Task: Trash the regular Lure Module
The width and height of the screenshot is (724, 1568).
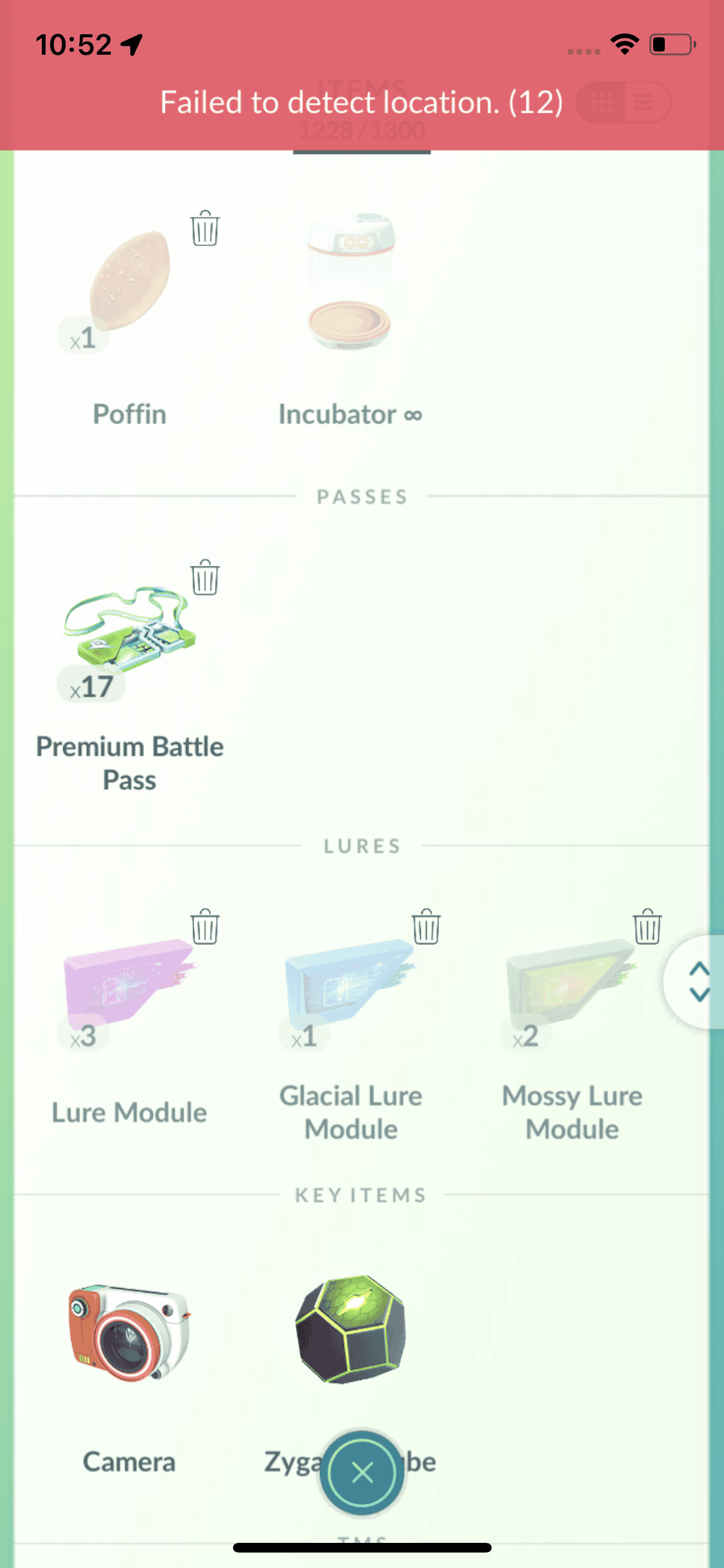Action: (205, 927)
